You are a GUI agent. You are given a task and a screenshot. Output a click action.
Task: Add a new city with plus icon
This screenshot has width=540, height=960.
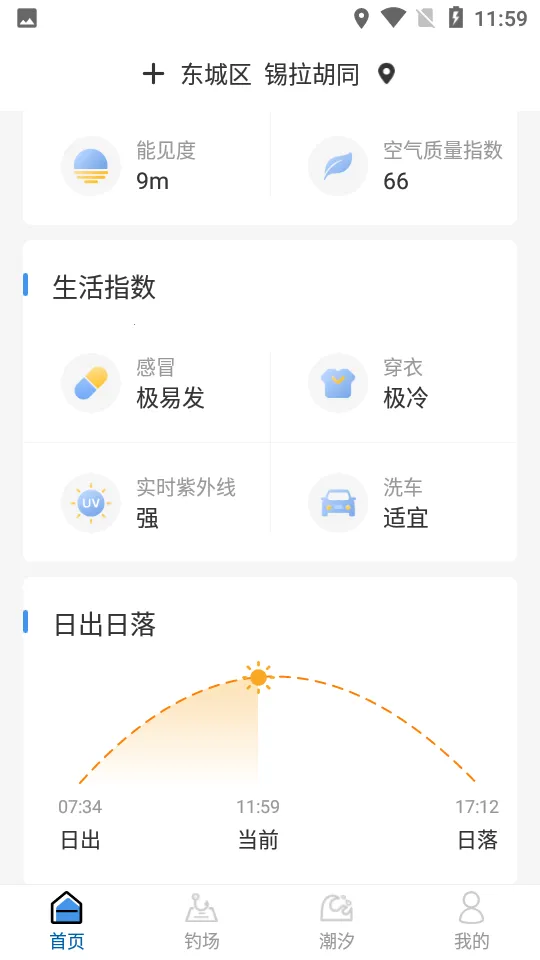153,75
